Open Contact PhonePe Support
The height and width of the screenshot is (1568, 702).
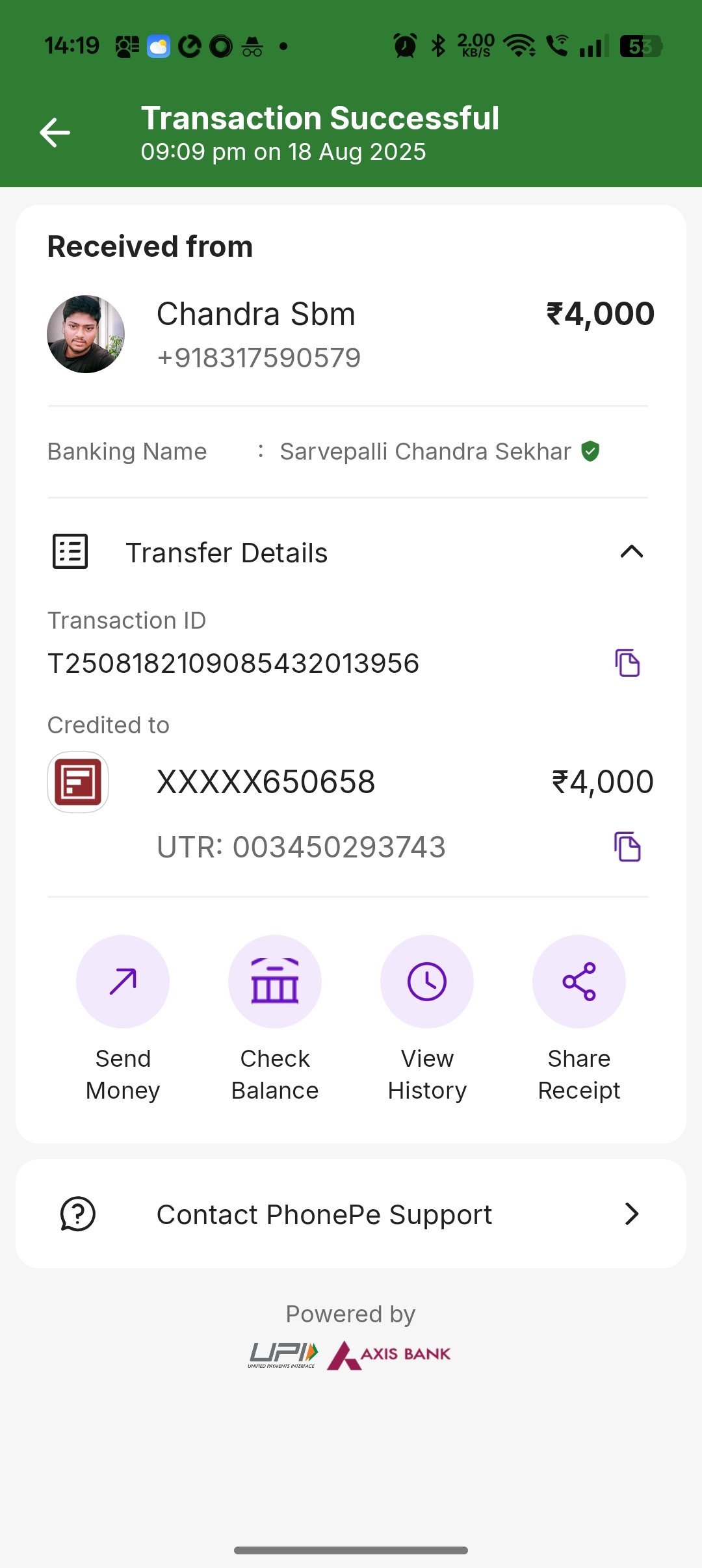point(351,1214)
